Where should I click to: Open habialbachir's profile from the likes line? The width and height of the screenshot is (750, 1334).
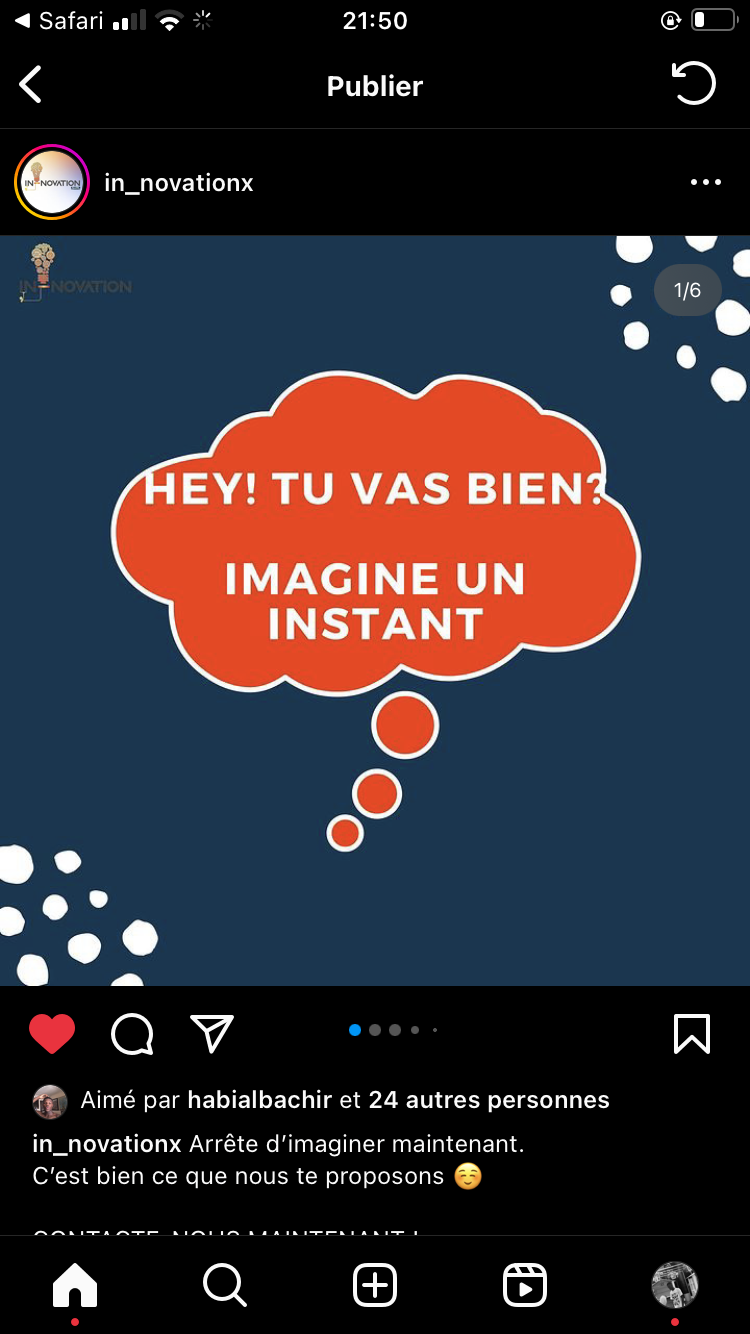260,1100
